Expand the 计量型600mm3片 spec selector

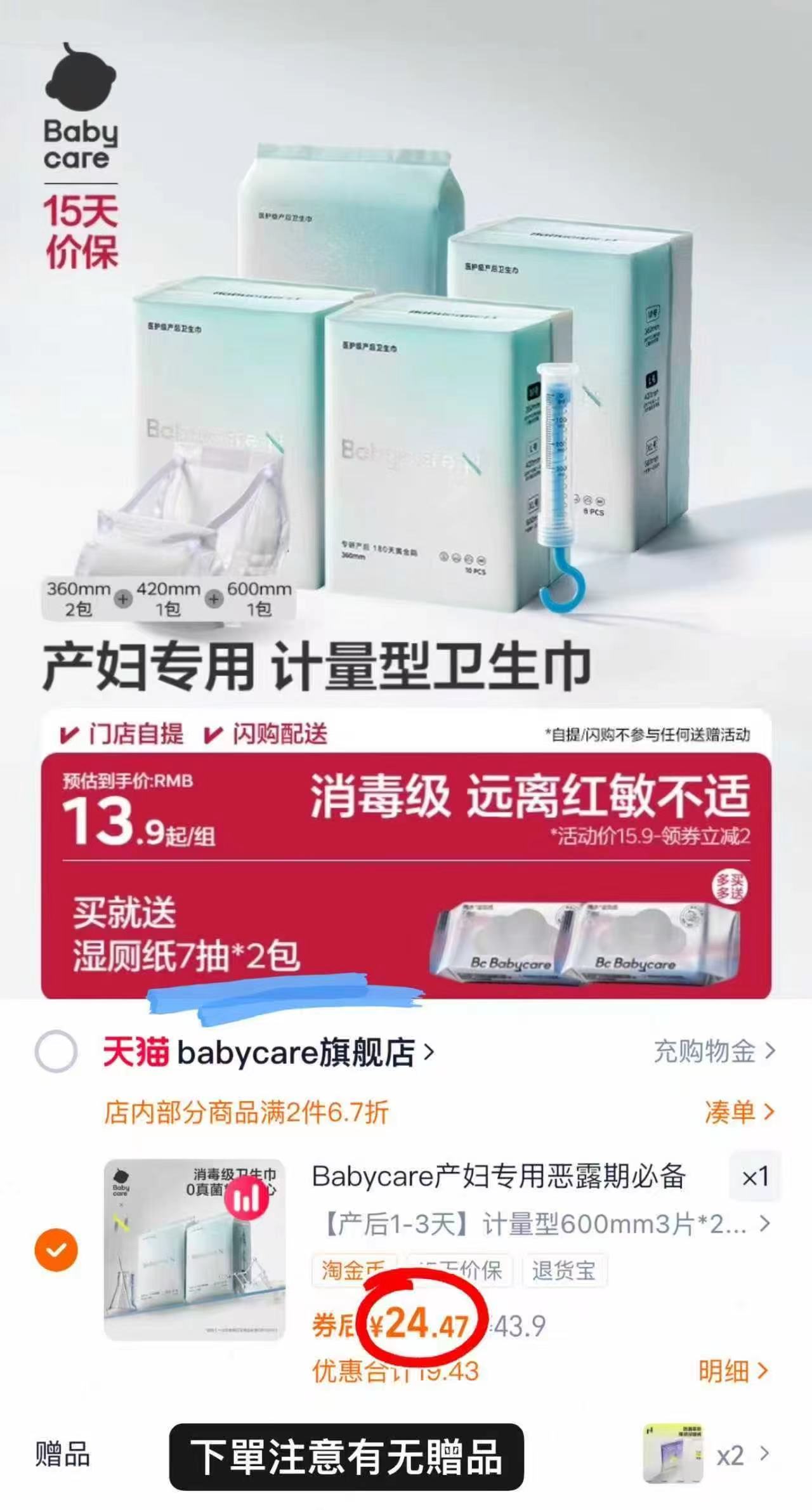tap(537, 1221)
